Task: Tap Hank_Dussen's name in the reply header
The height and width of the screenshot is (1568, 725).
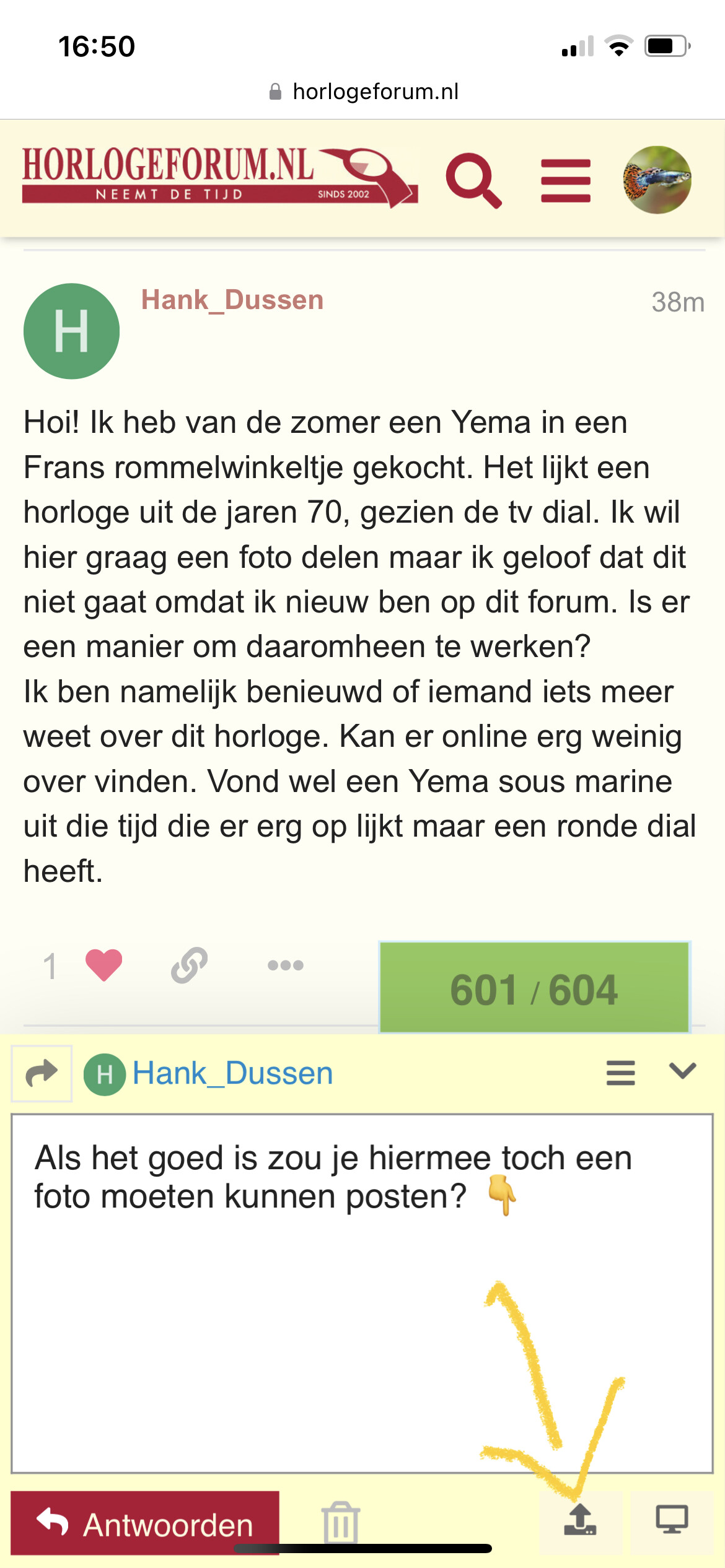Action: (233, 1073)
